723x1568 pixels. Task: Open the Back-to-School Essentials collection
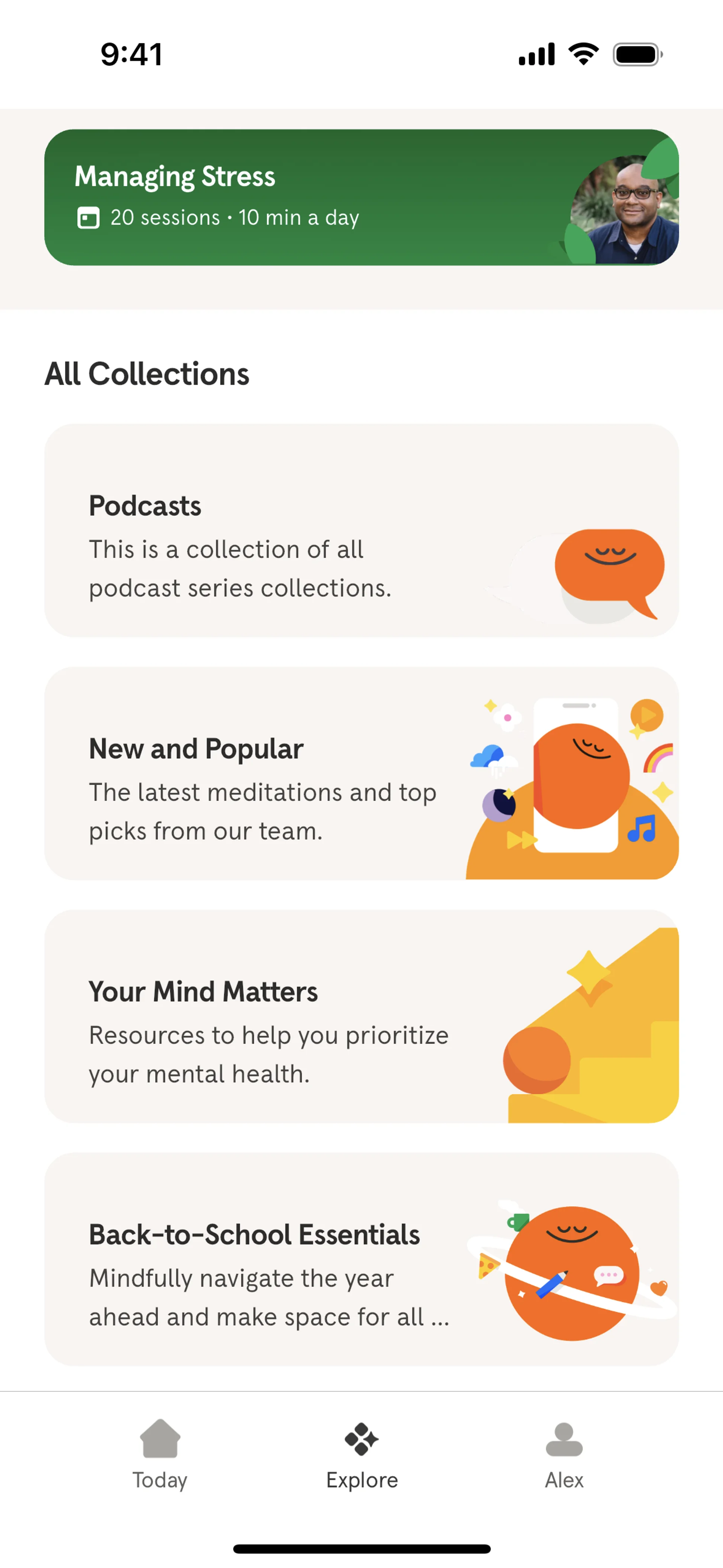[x=361, y=1259]
